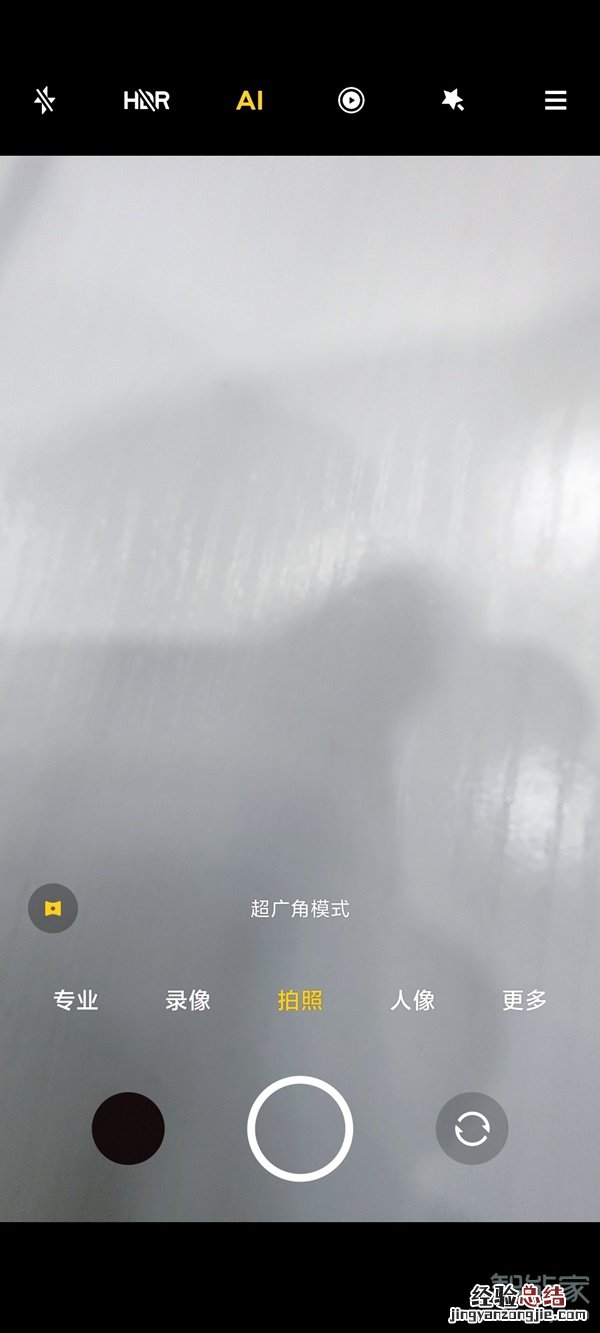Switch to 人像 portrait mode
The image size is (600, 1333).
[x=412, y=1000]
